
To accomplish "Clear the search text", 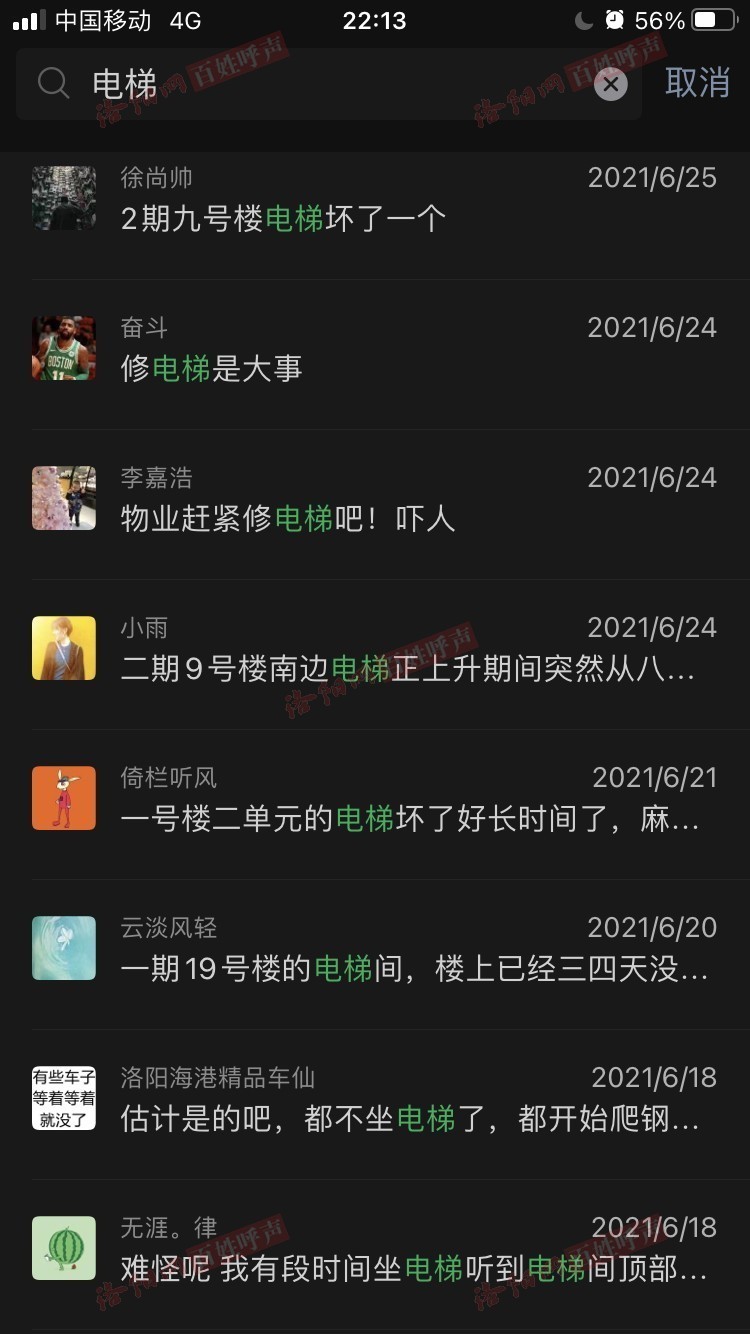I will 610,84.
